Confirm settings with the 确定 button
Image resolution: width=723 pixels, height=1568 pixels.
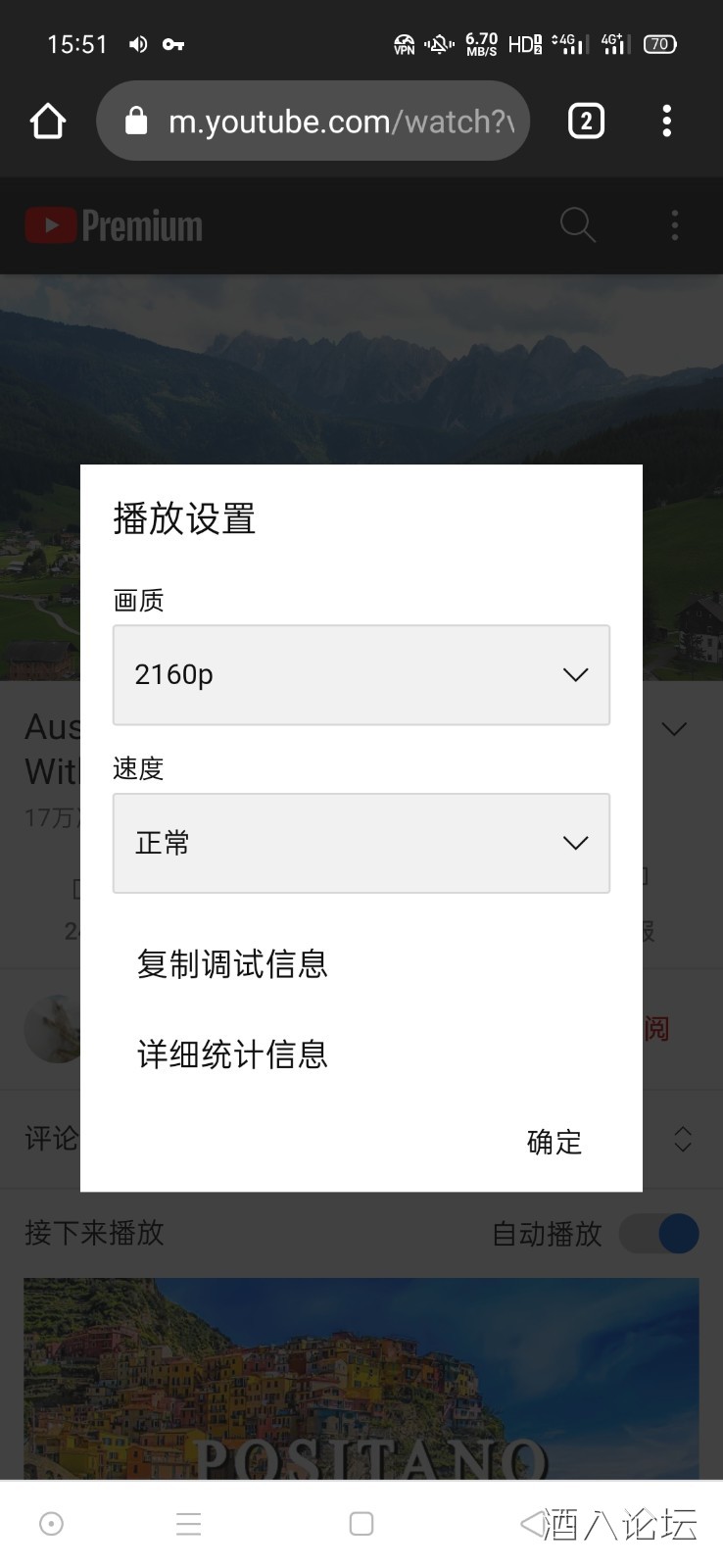click(553, 1142)
